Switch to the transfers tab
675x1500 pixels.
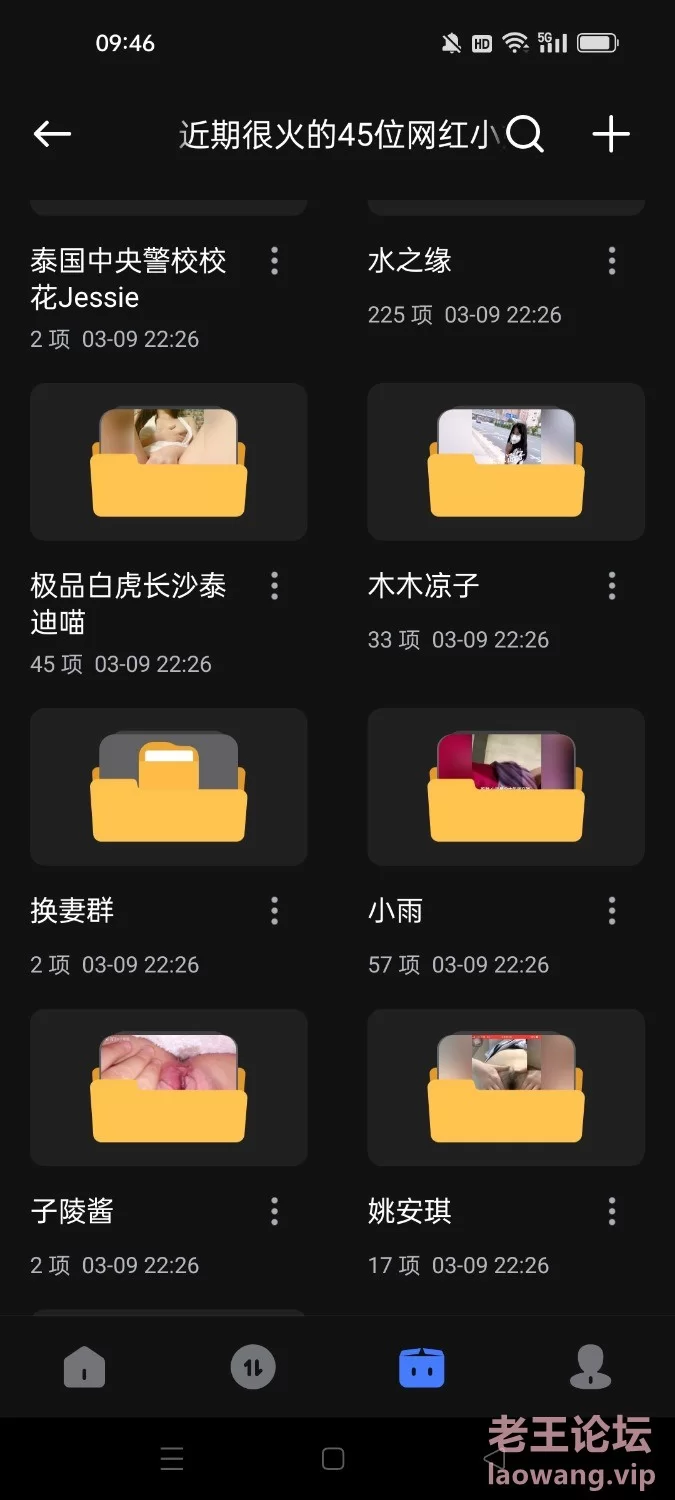click(253, 1367)
